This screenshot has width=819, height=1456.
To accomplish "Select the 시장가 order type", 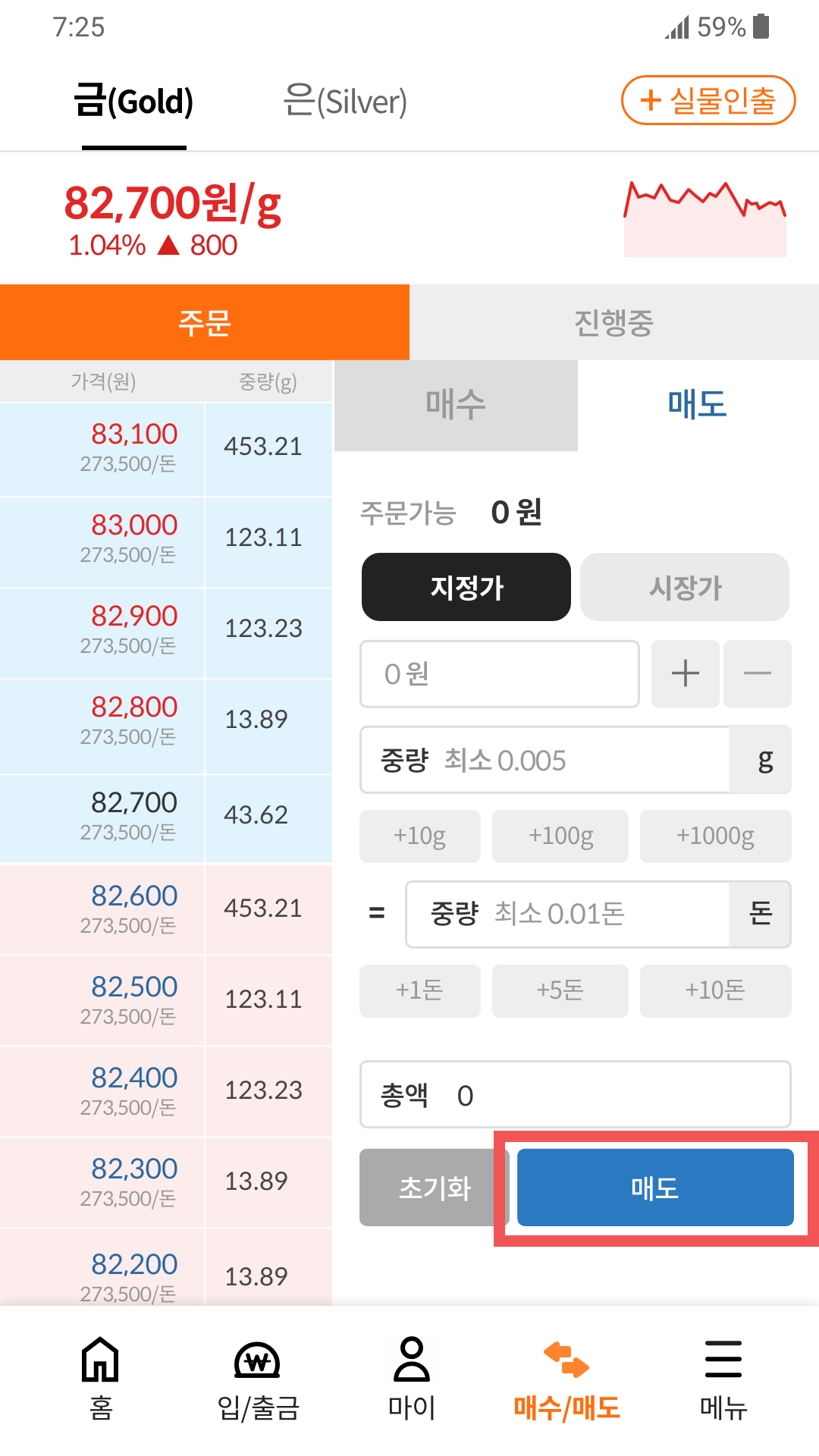I will click(x=685, y=587).
